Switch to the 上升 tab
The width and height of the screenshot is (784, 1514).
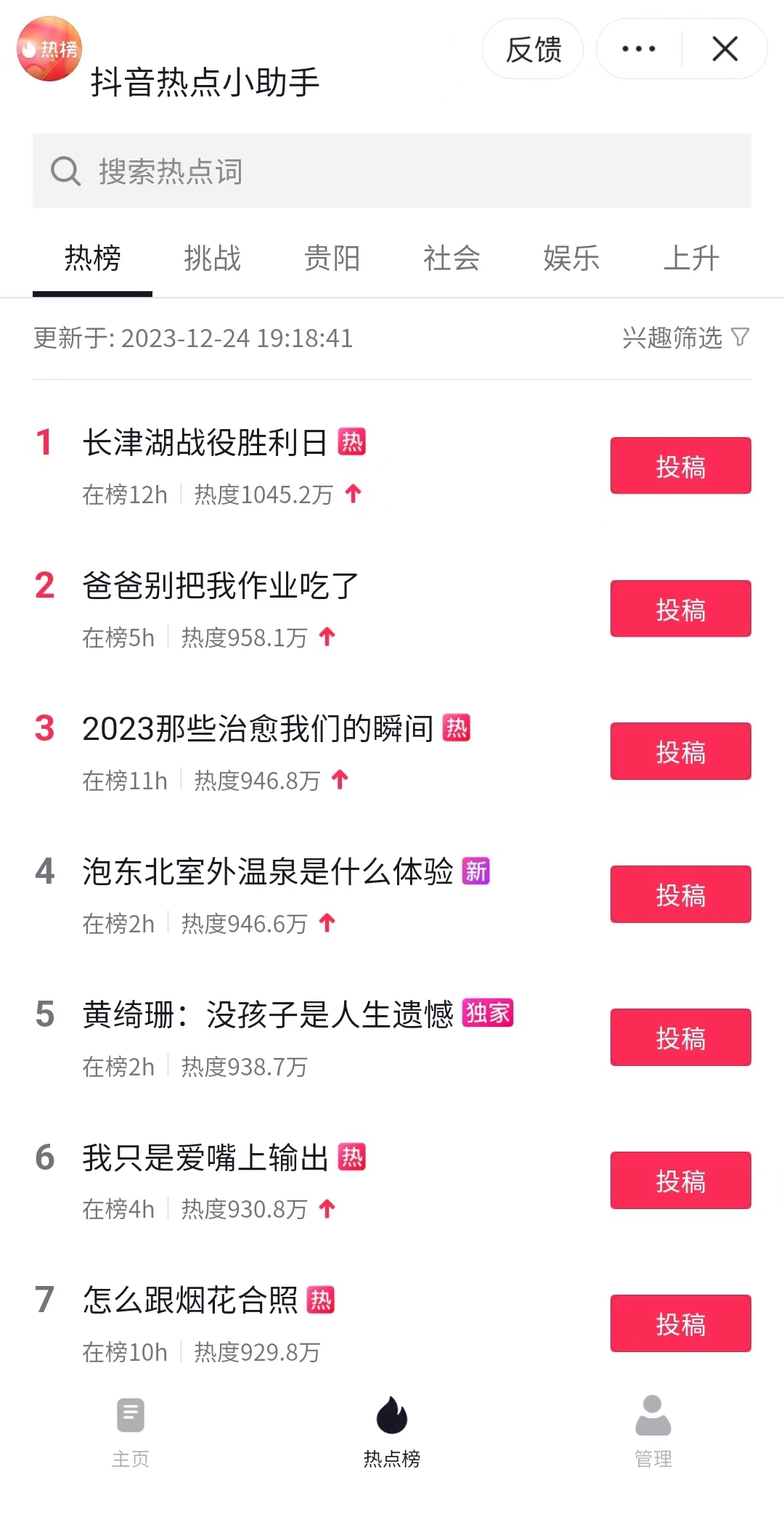click(x=691, y=259)
